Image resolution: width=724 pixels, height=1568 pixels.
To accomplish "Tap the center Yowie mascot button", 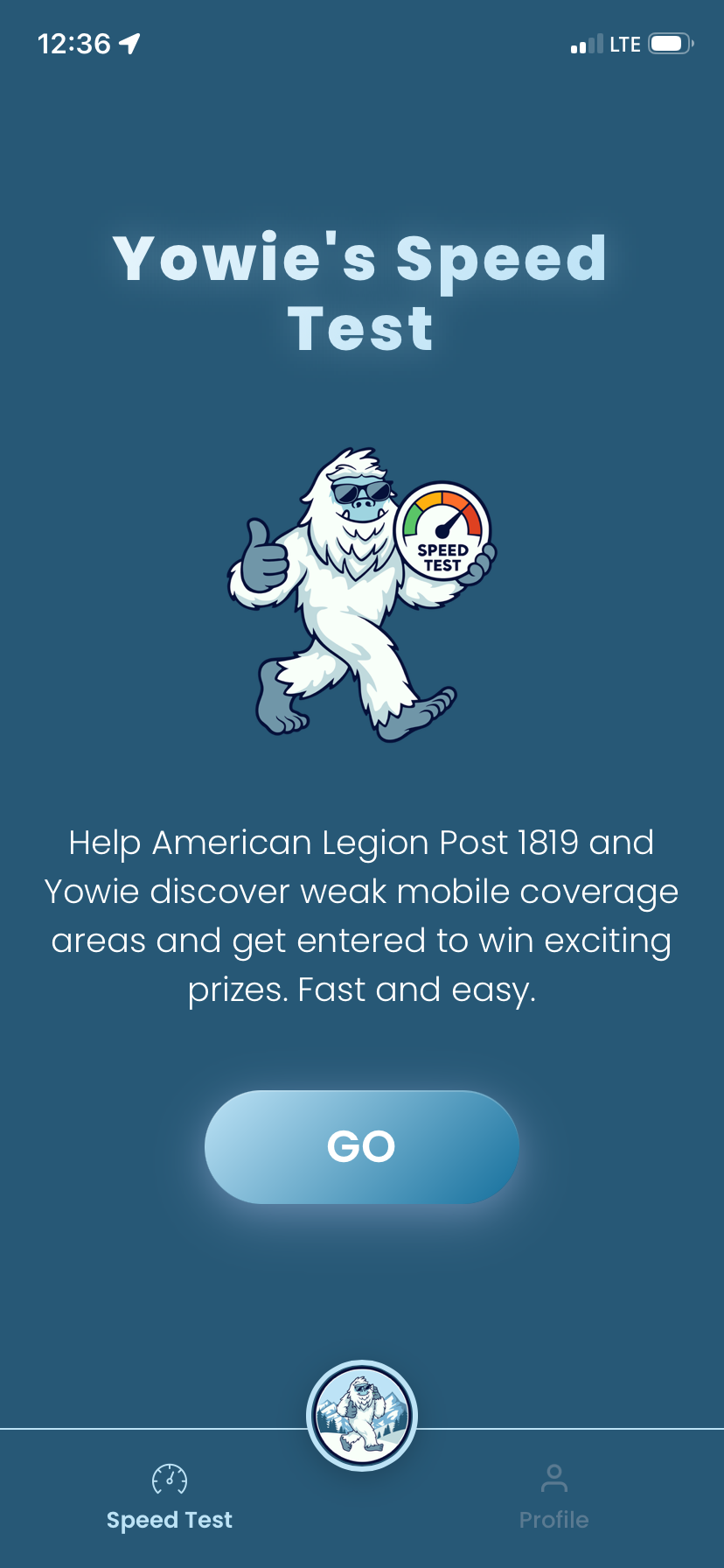I will [362, 1415].
